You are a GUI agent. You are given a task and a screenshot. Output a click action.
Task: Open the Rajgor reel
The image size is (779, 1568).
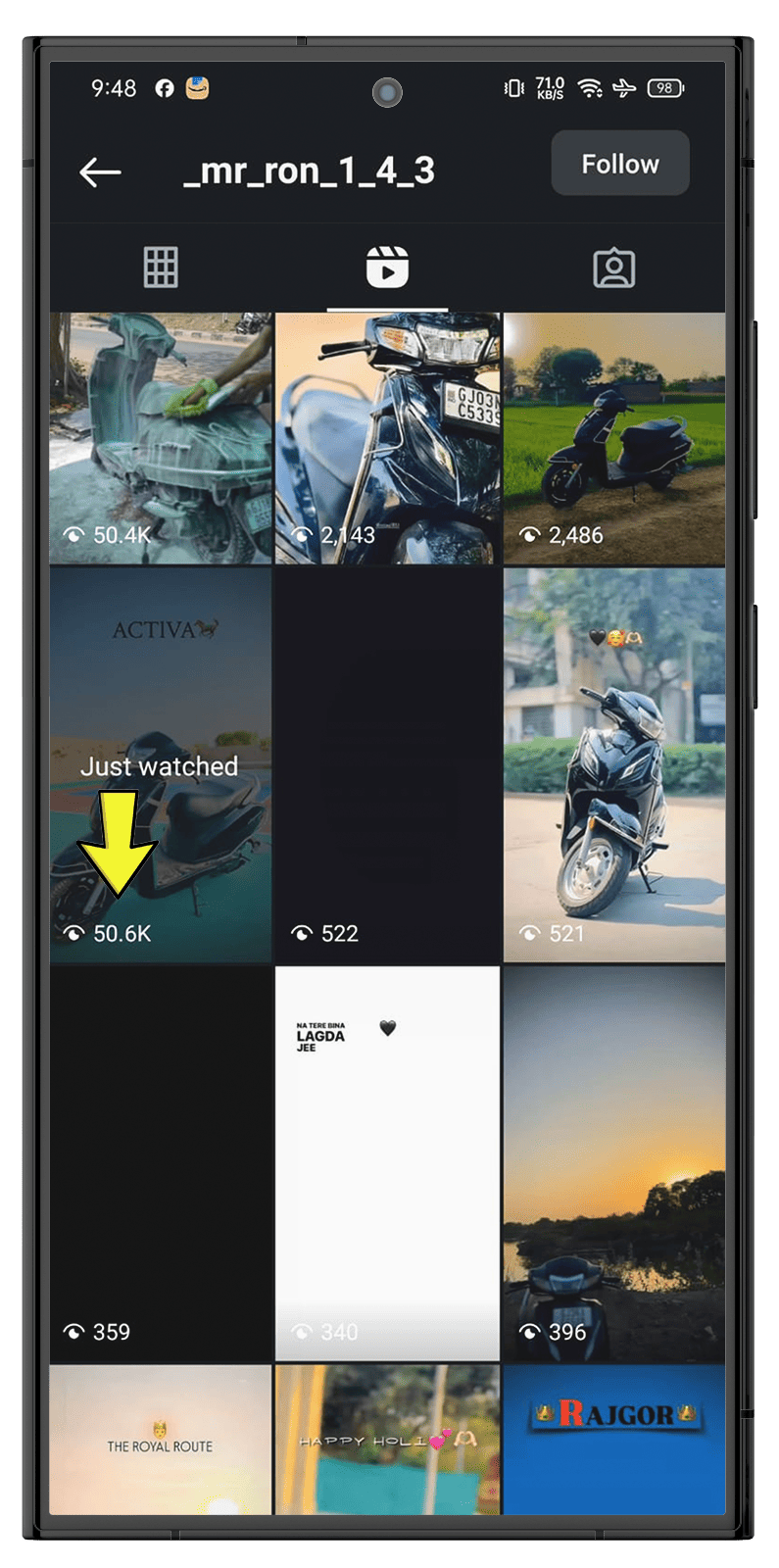[614, 1439]
